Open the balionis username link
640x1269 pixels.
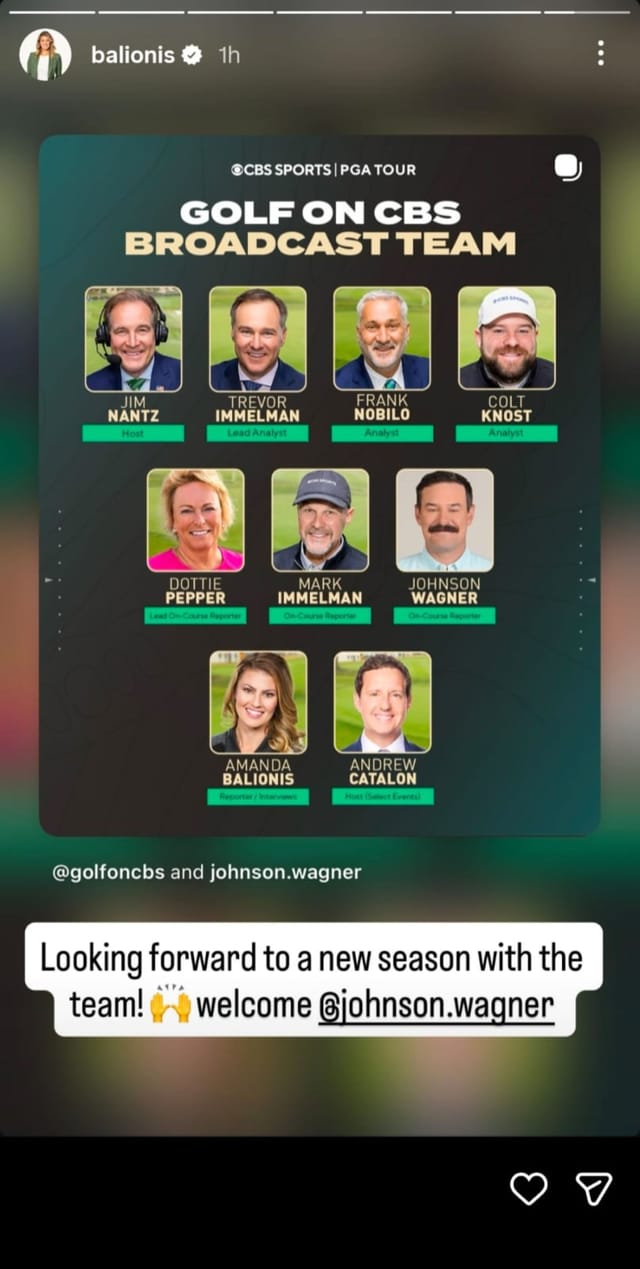coord(132,55)
